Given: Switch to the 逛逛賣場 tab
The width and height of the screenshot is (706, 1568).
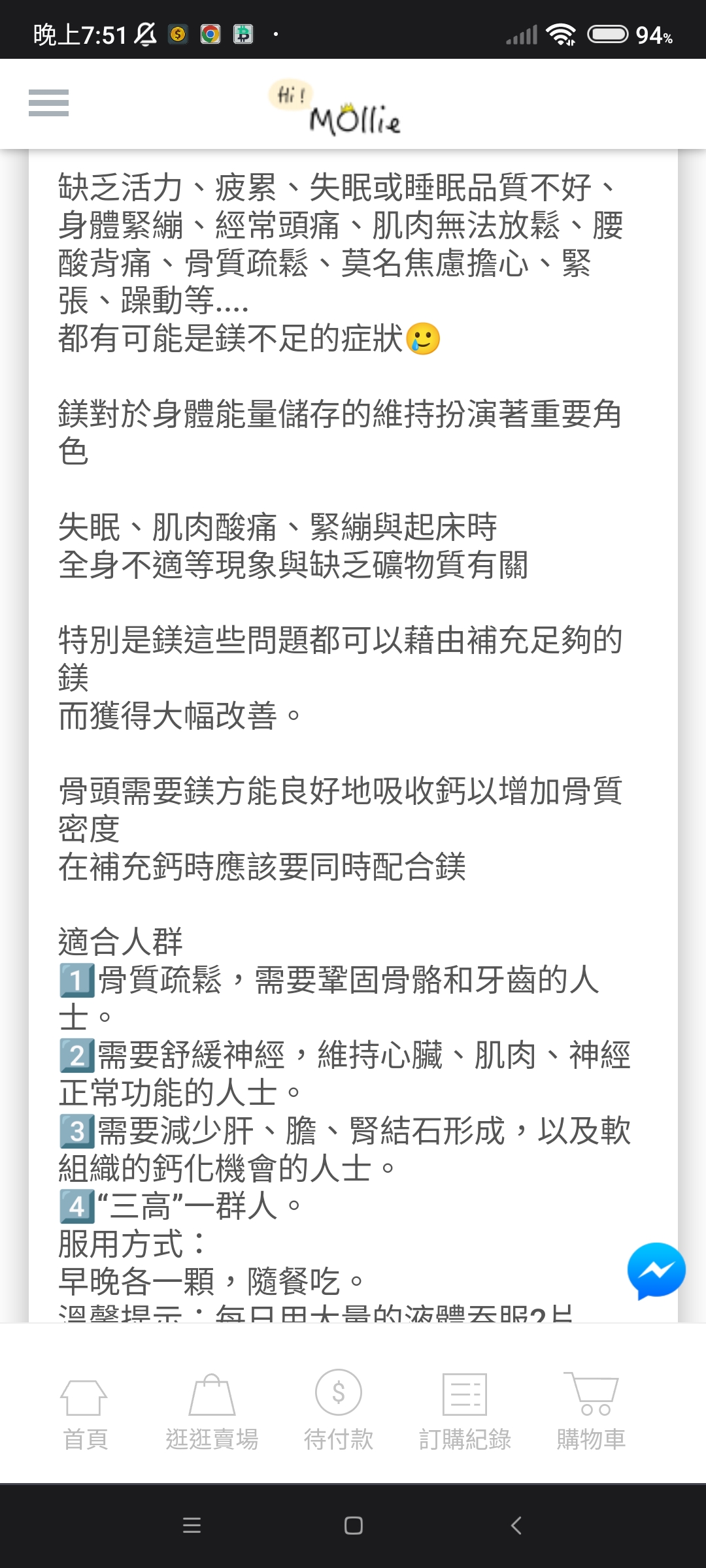Looking at the screenshot, I should click(x=212, y=1411).
